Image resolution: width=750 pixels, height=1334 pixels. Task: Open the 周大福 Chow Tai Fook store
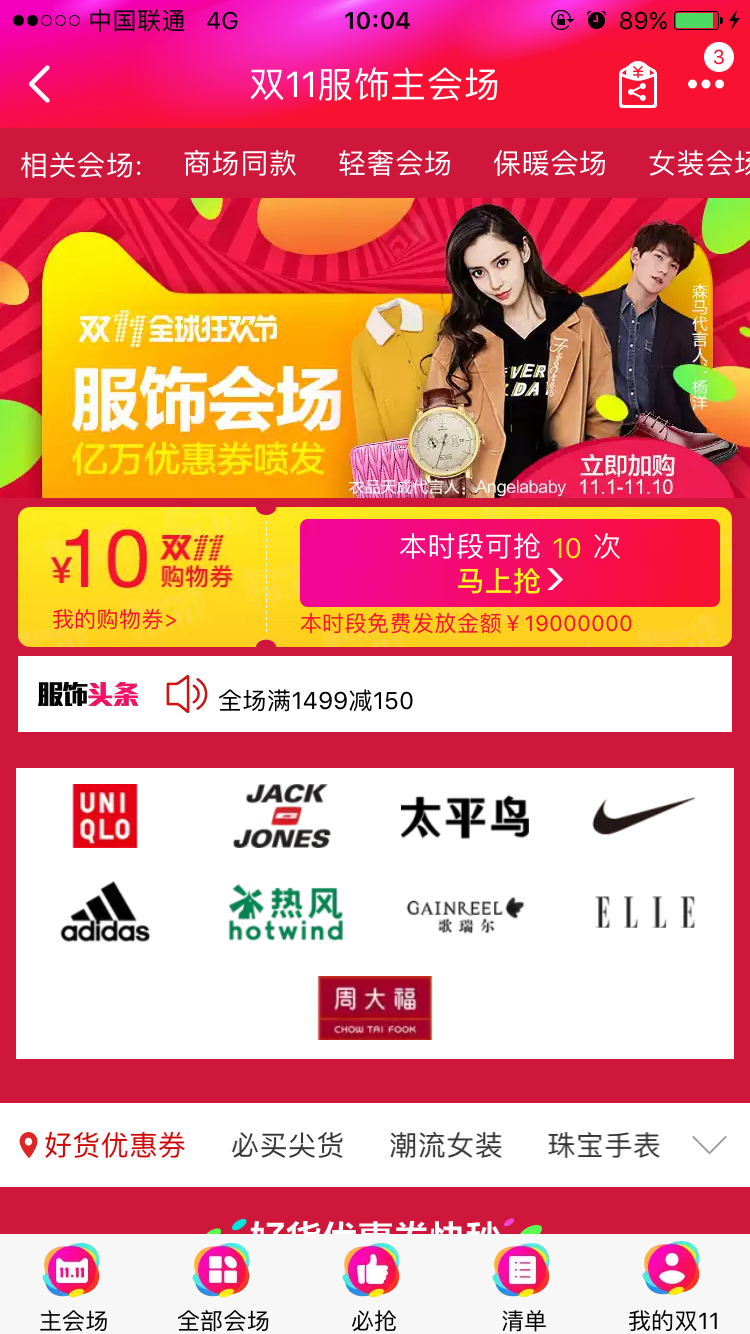point(375,1008)
